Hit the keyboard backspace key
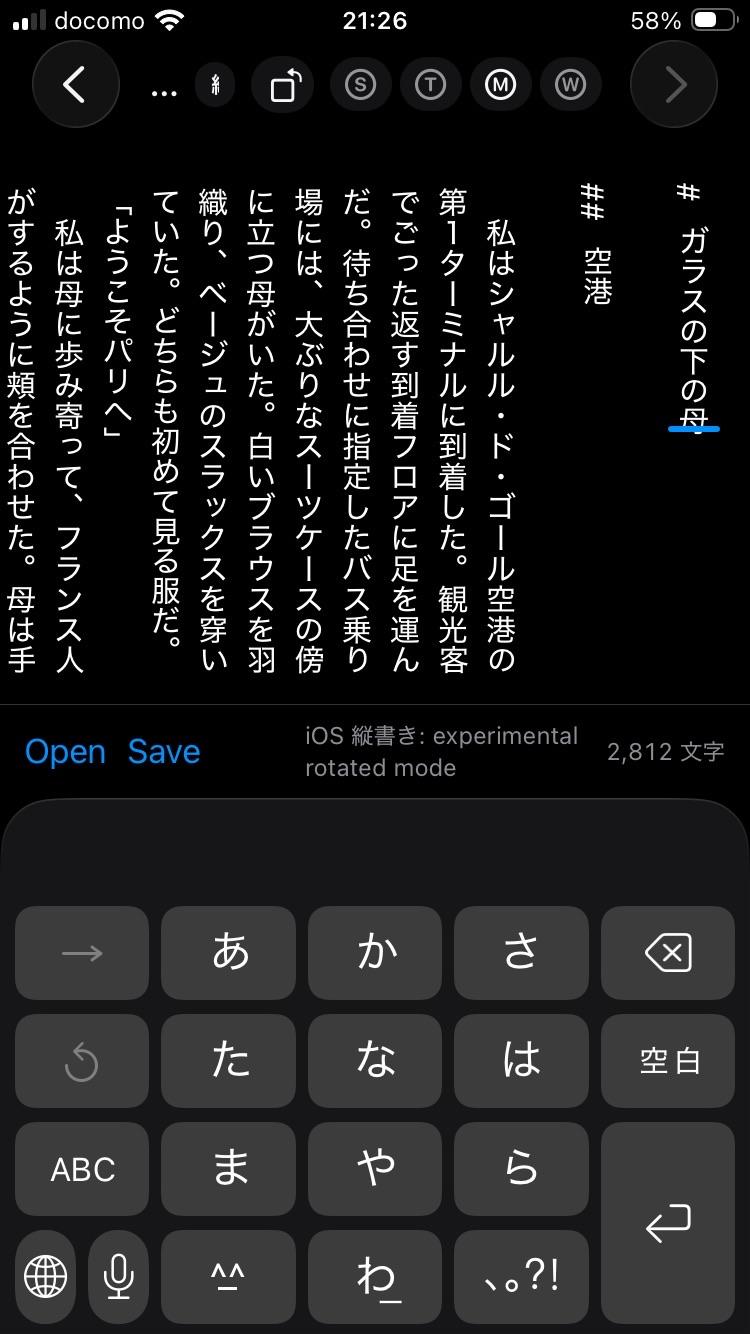750x1334 pixels. (x=668, y=953)
